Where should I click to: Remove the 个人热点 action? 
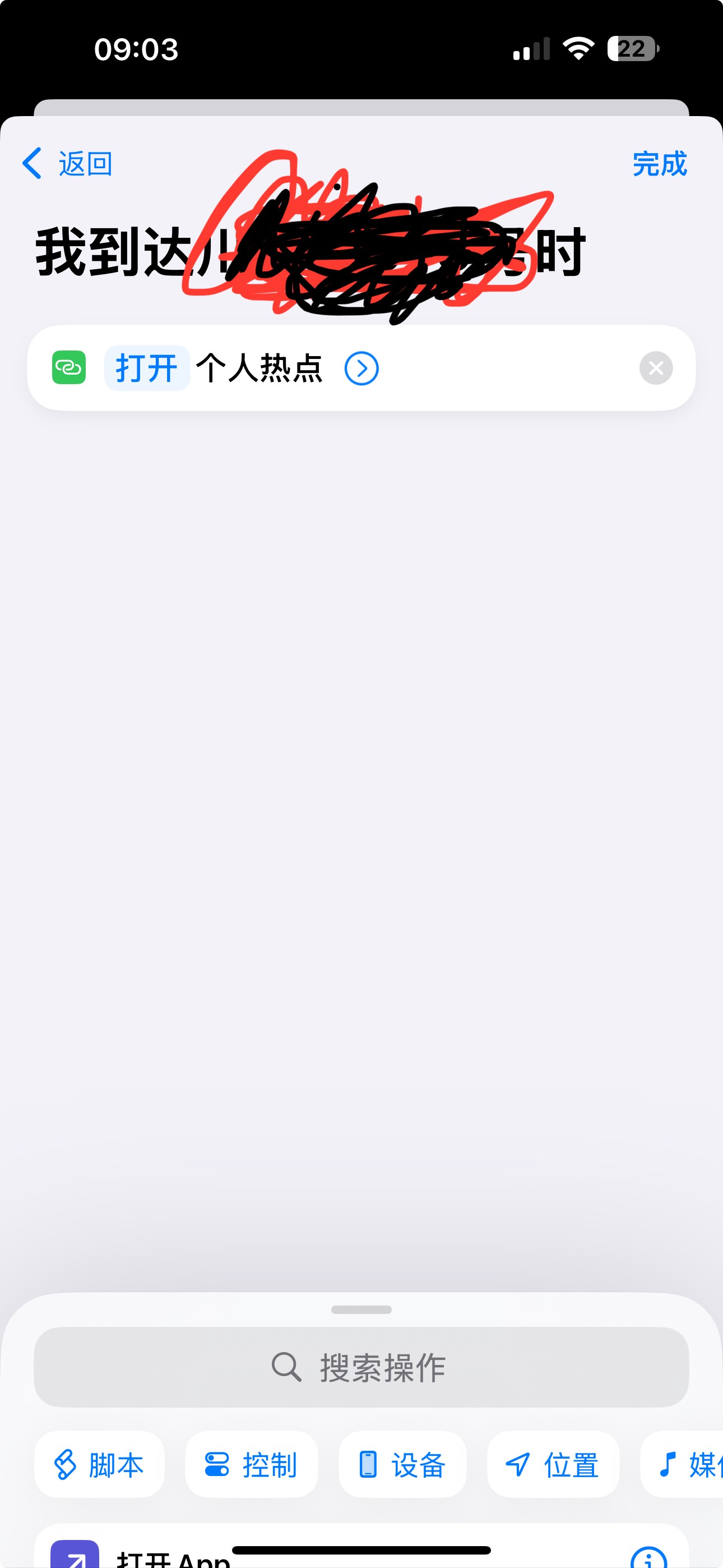pyautogui.click(x=655, y=368)
